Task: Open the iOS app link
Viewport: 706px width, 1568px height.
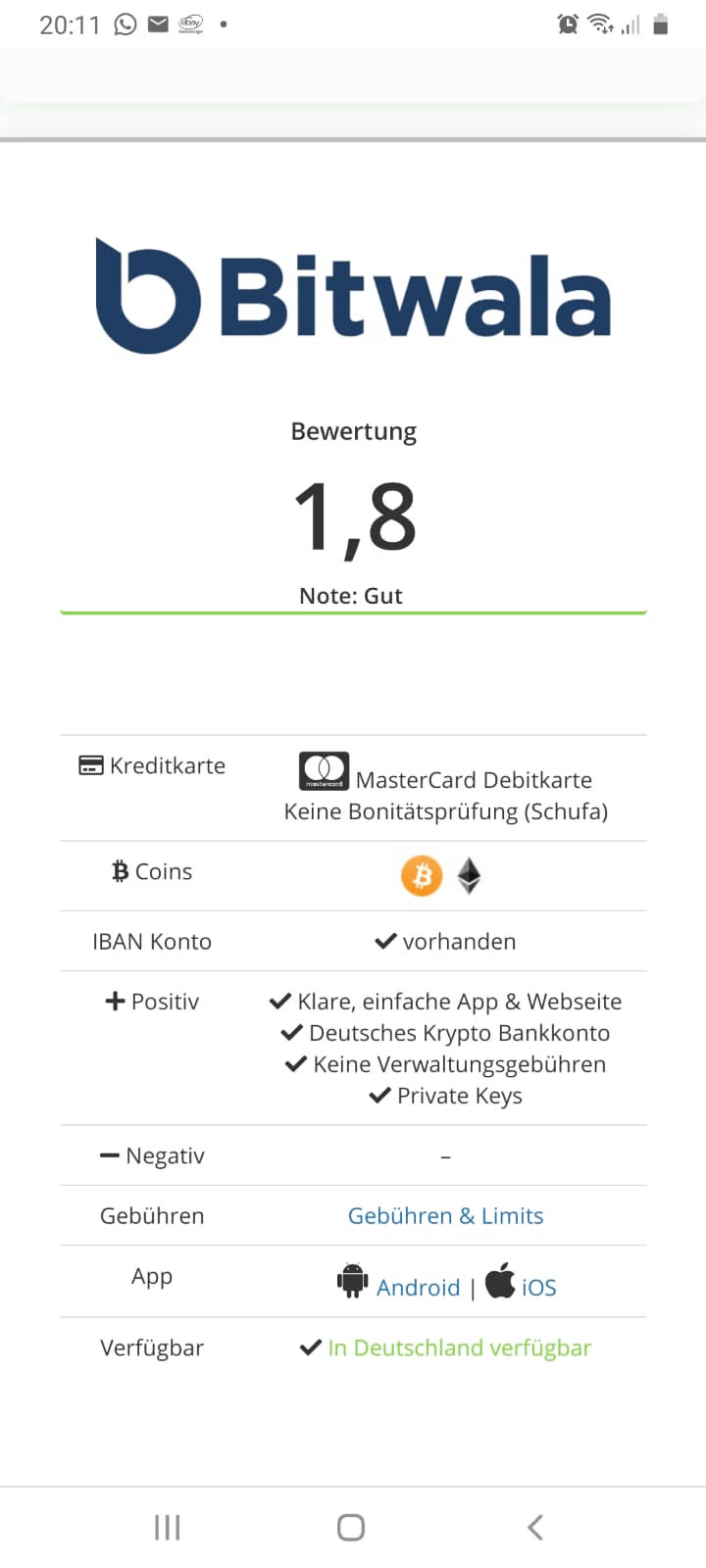Action: 537,1287
